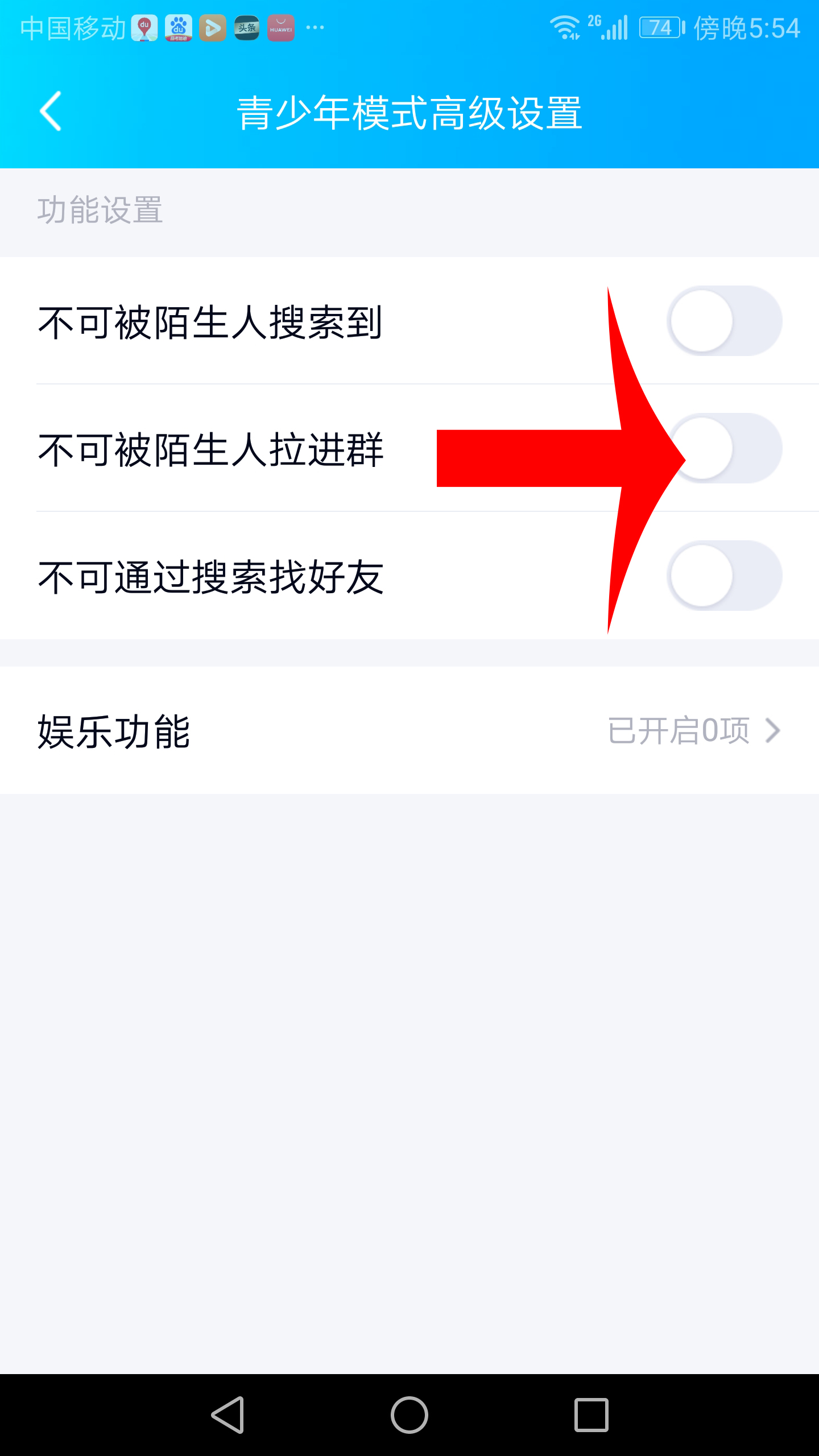Tap the Huawei app notification icon
The image size is (819, 1456).
(281, 27)
